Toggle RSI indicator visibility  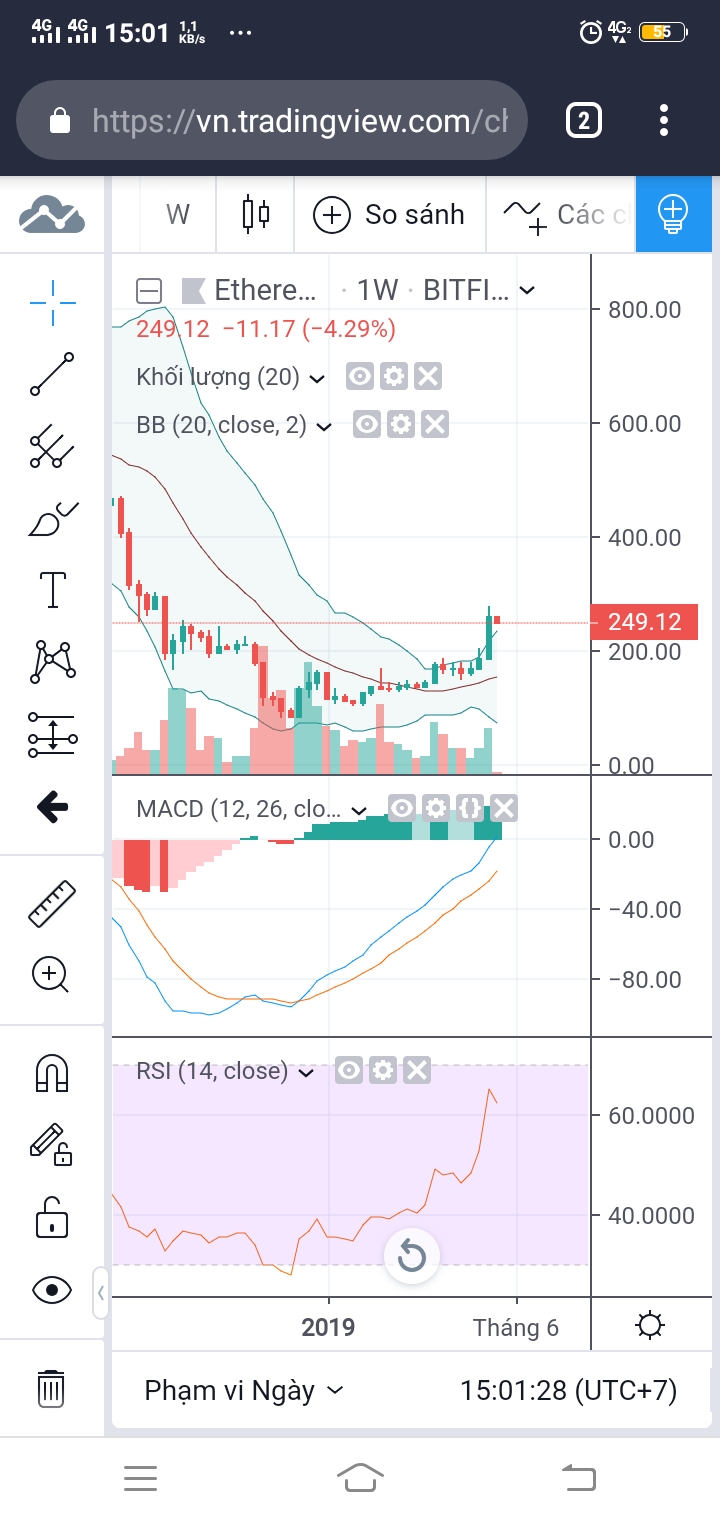point(349,1071)
